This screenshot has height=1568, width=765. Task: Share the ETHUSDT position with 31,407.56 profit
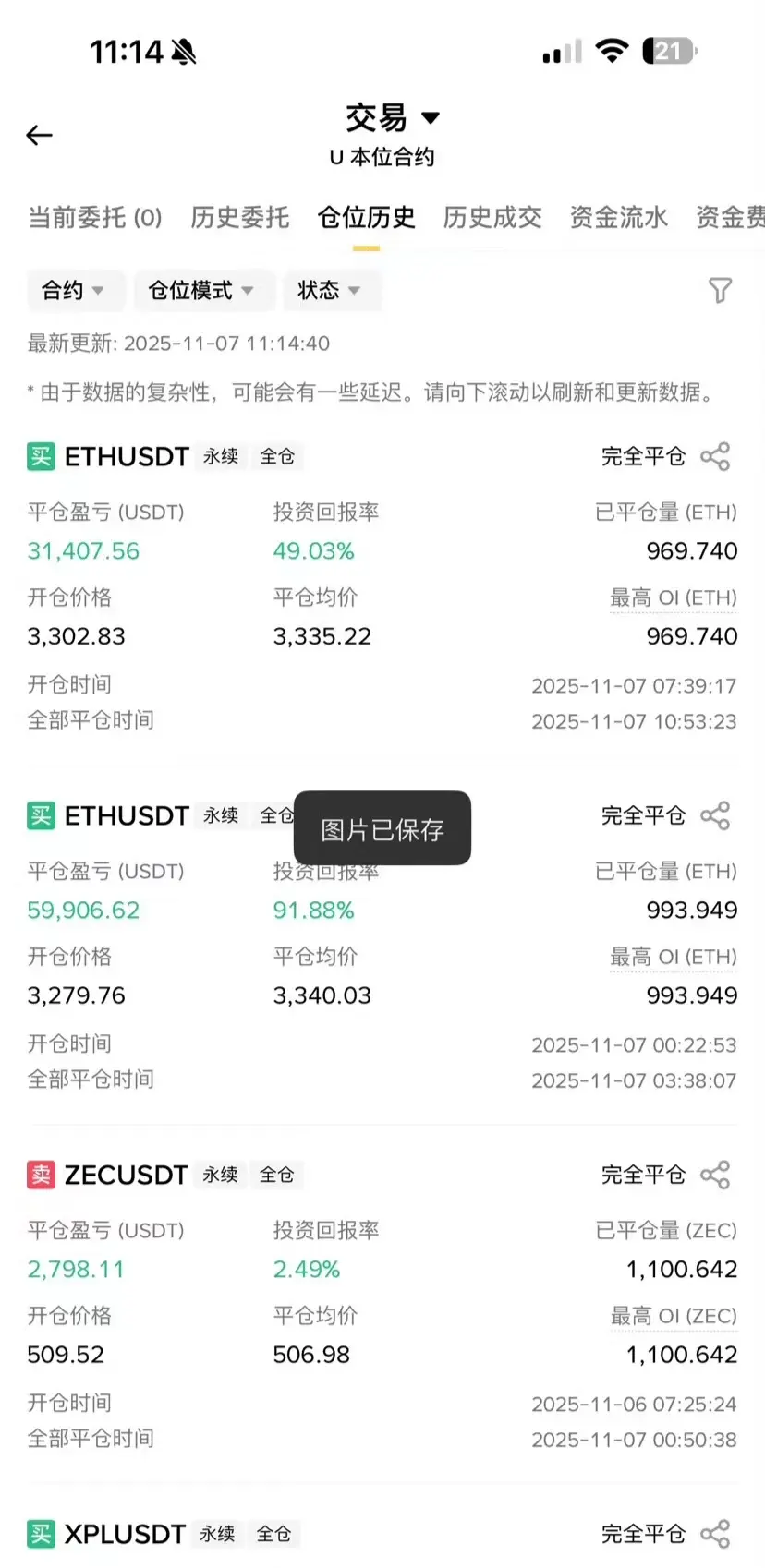[715, 457]
